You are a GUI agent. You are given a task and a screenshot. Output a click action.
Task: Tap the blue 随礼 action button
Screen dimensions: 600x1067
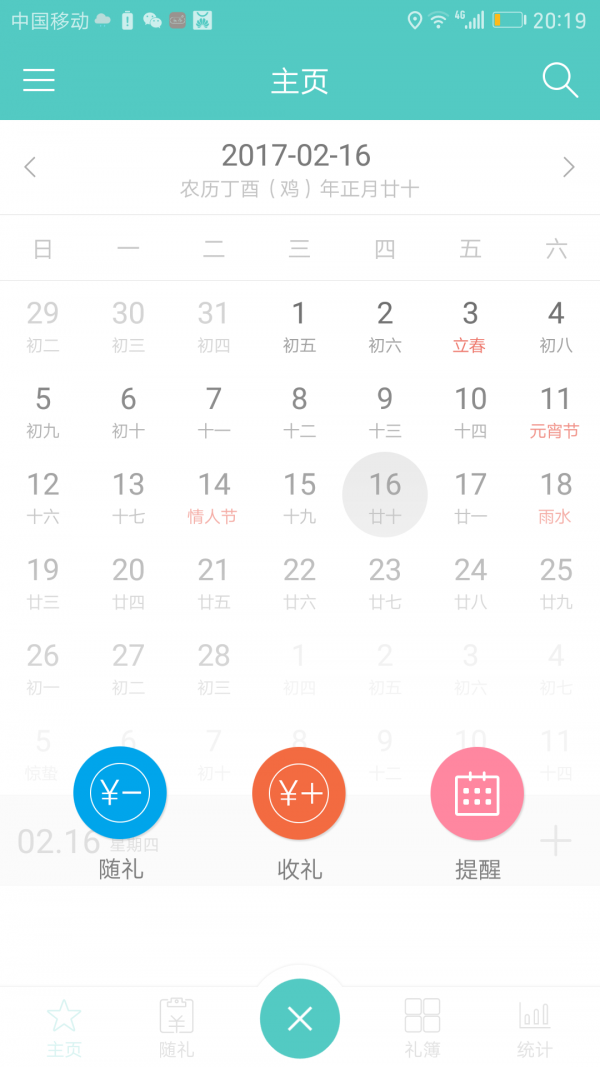point(120,794)
